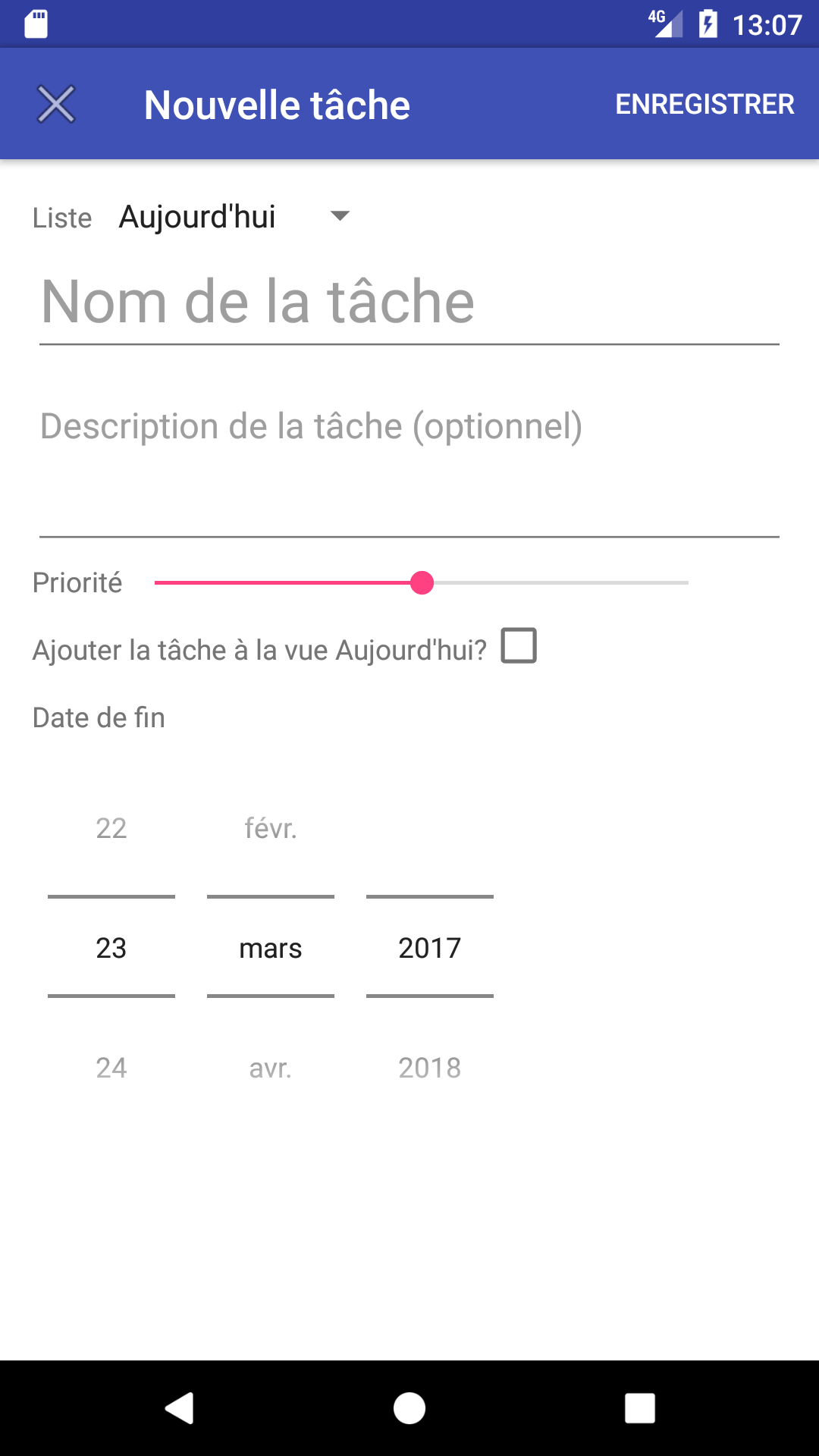Tap the selected day 23 field

[111, 948]
